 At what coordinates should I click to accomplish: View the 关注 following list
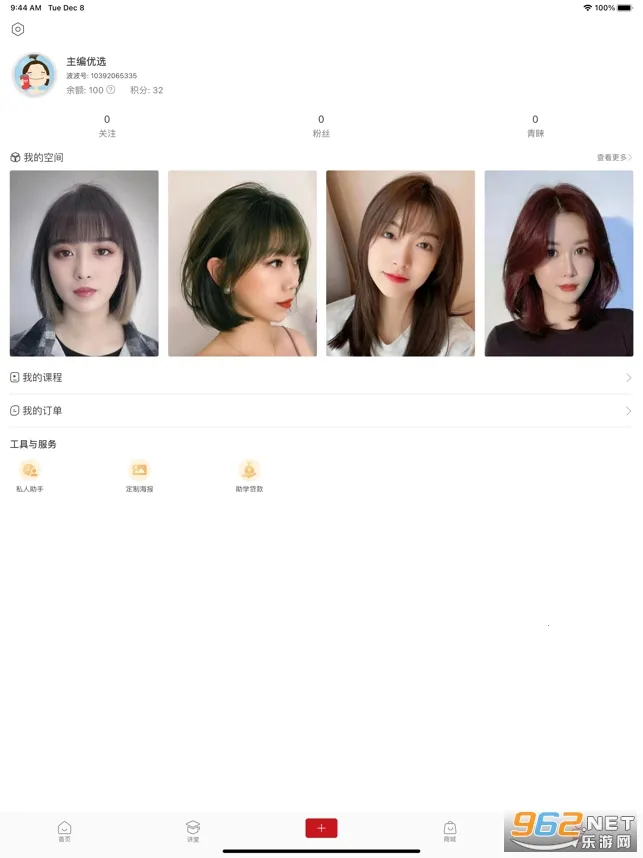107,125
